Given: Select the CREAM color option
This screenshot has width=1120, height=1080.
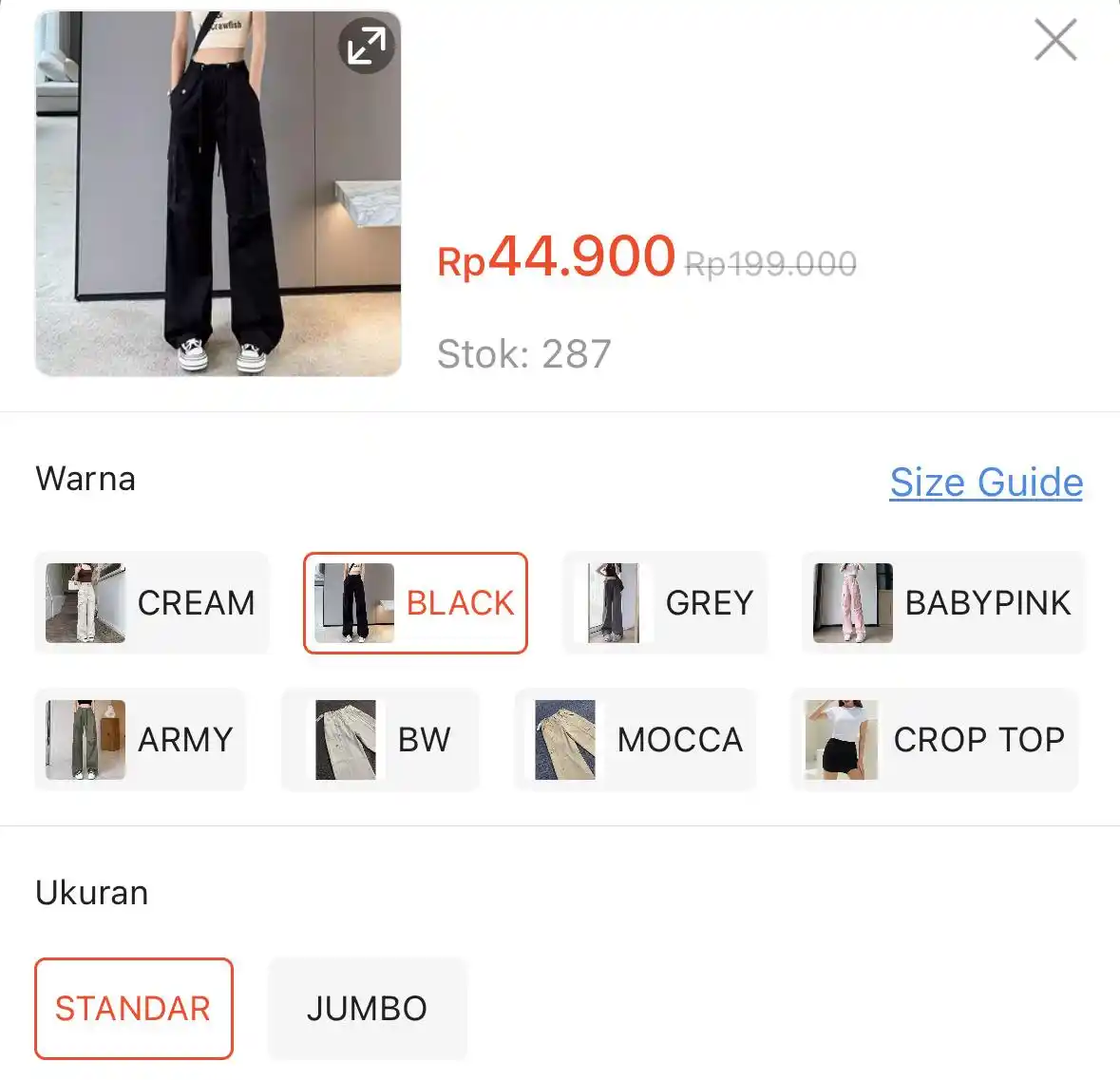Looking at the screenshot, I should pos(152,603).
